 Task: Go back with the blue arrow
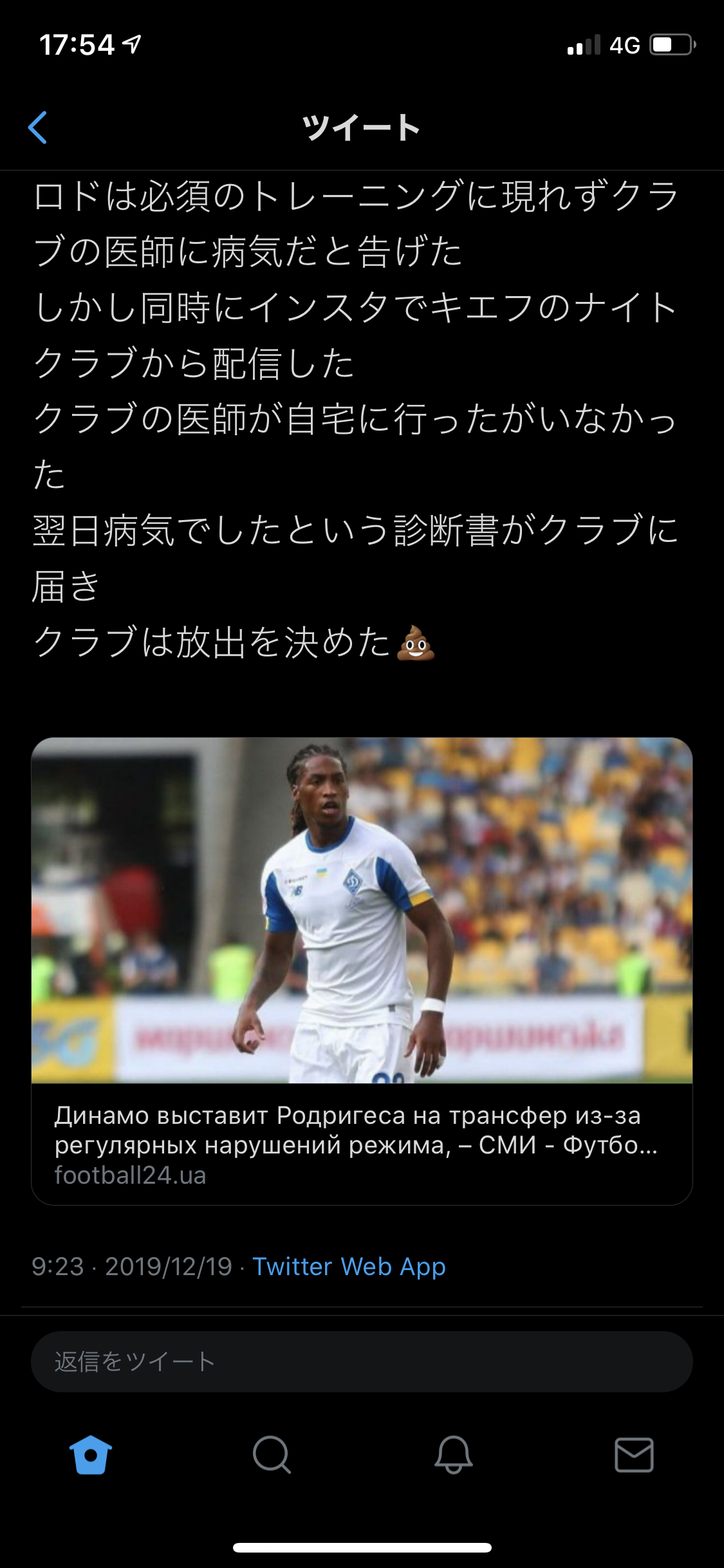38,127
